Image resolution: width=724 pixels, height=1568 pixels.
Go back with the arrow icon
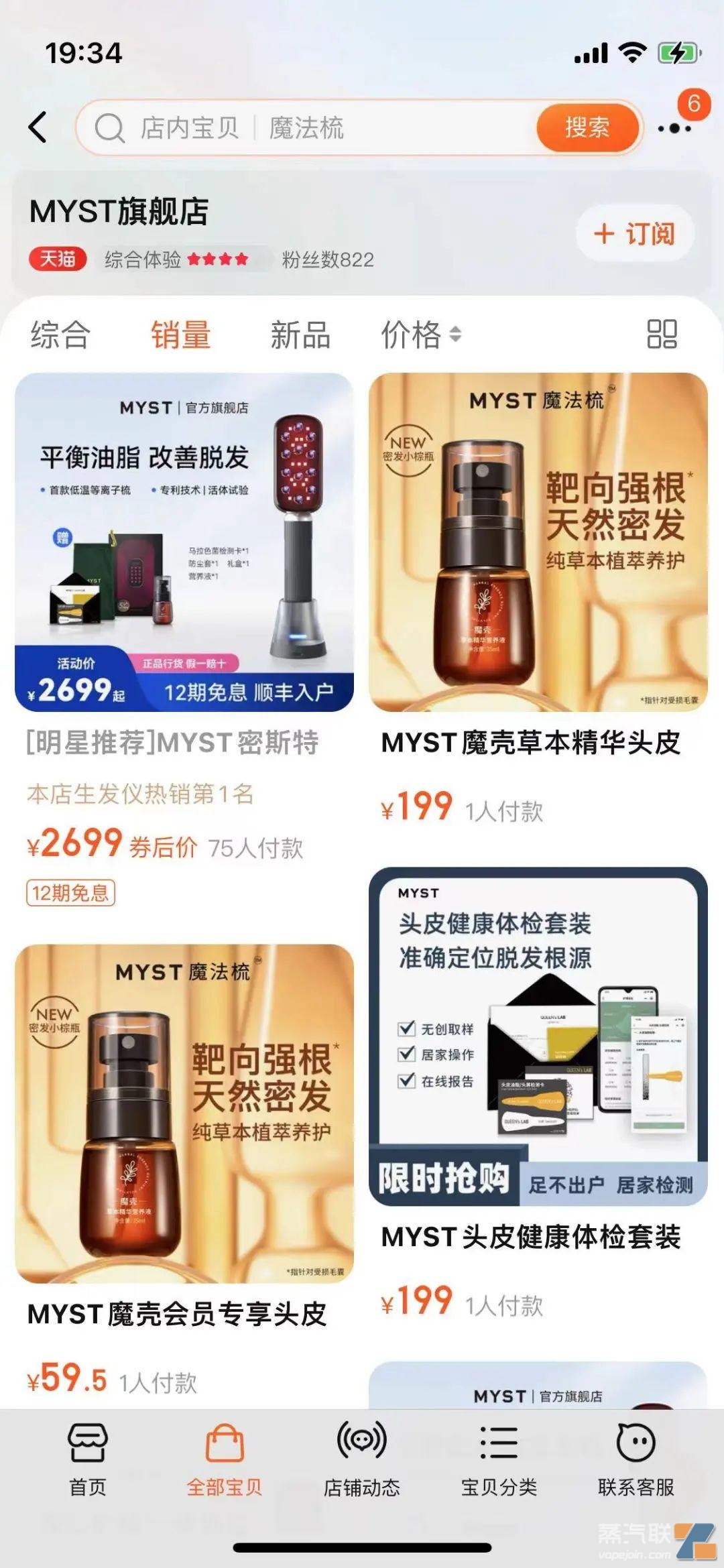(x=38, y=127)
